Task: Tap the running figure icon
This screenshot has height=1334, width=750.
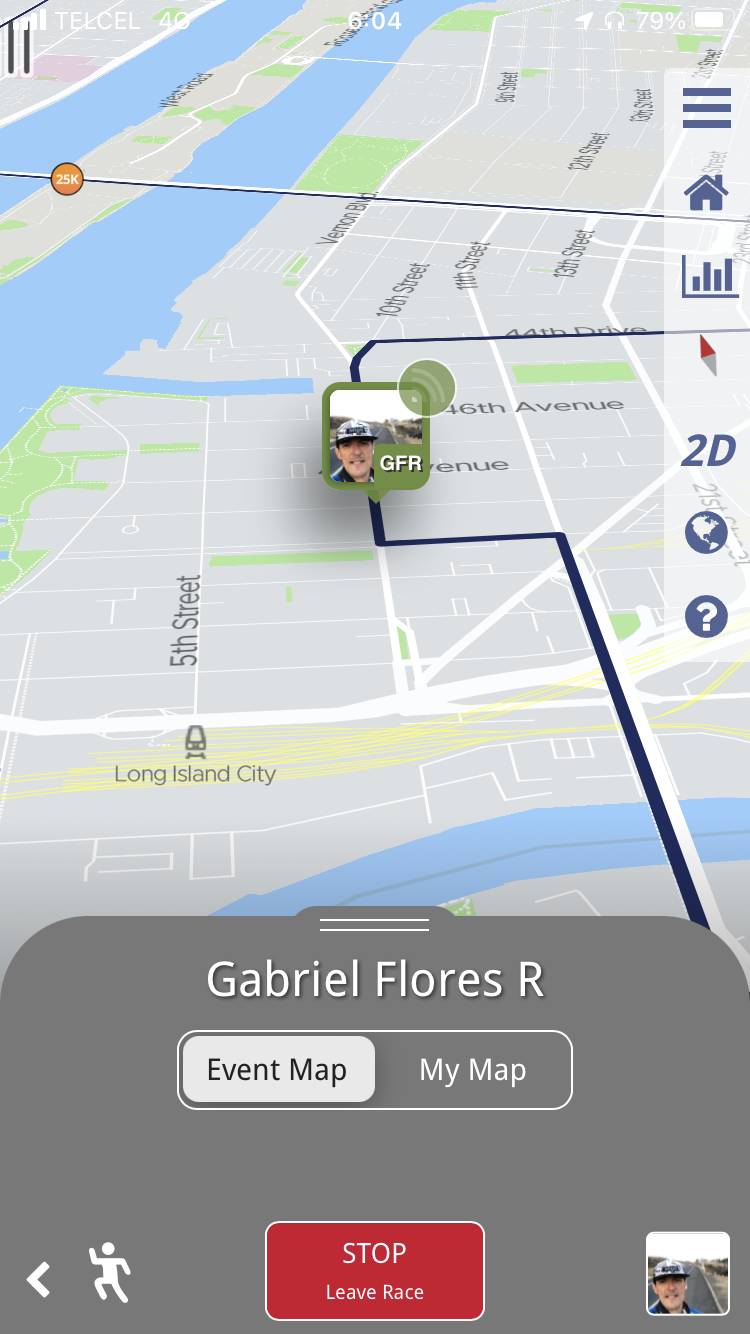Action: coord(110,1273)
